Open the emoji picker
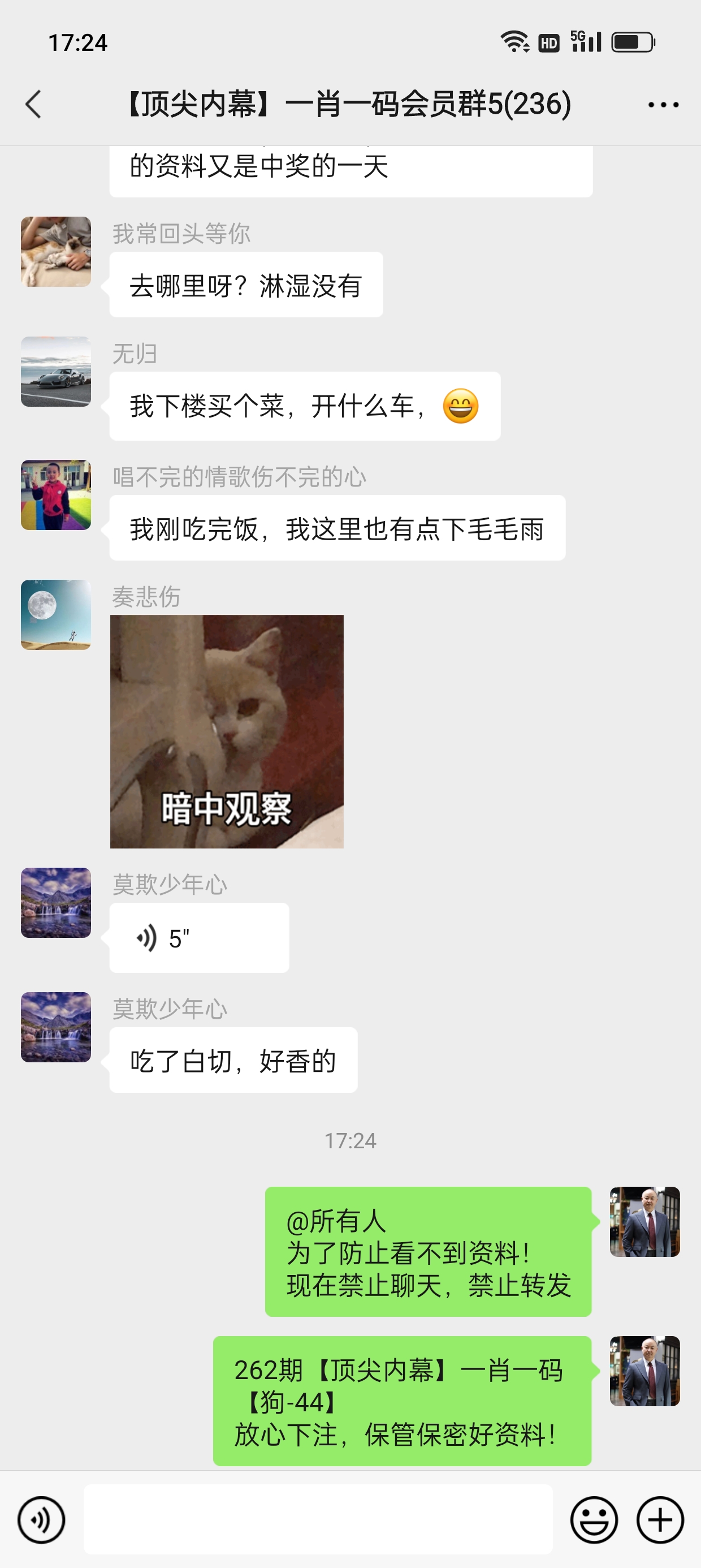 (594, 1520)
